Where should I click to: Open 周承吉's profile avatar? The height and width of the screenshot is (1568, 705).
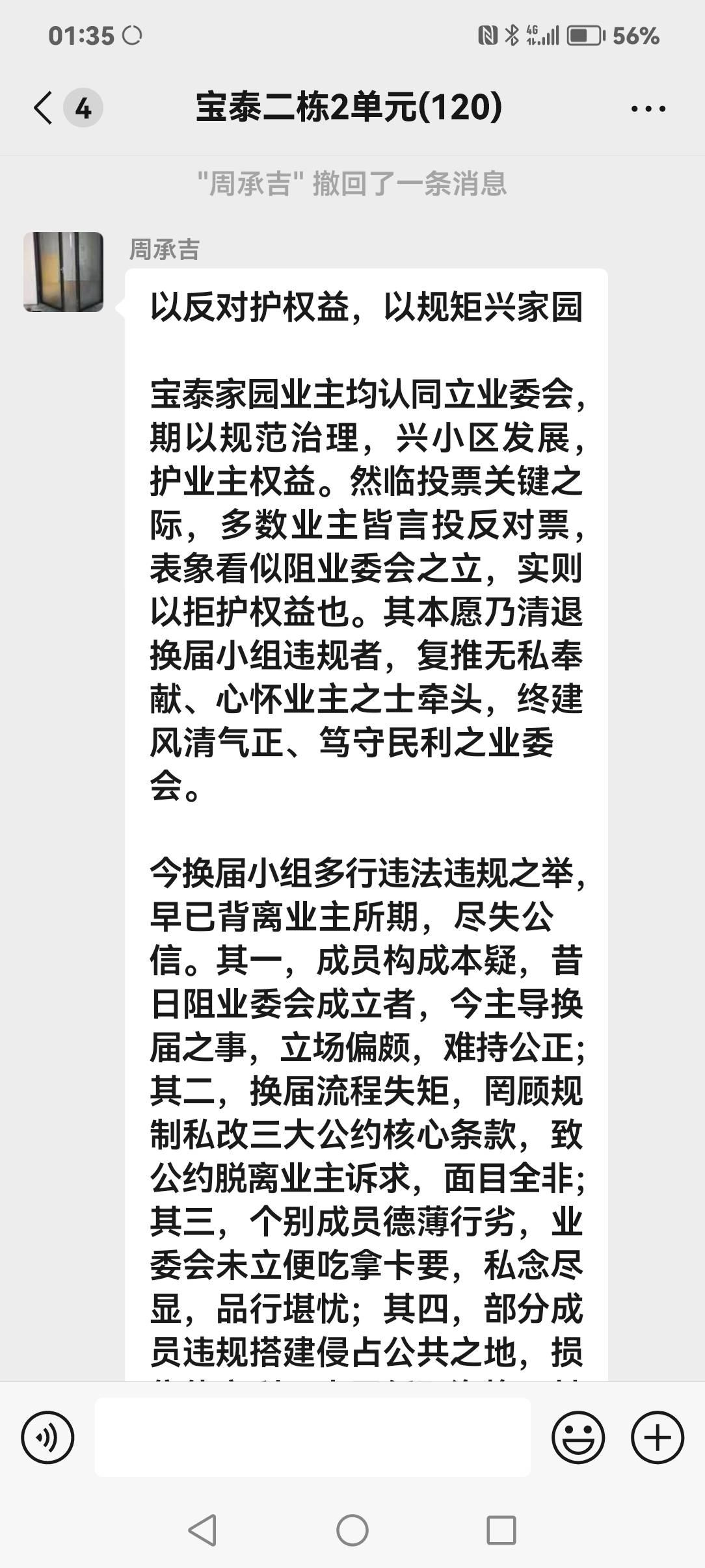[x=64, y=272]
